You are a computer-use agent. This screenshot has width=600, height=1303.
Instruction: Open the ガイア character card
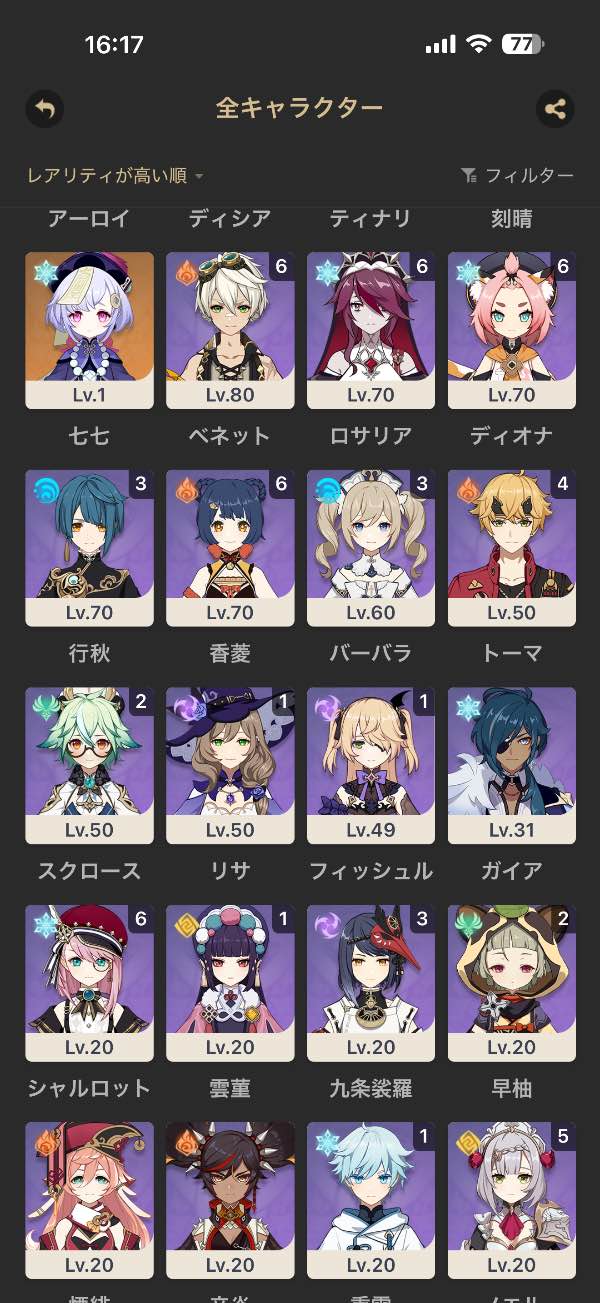[x=512, y=766]
